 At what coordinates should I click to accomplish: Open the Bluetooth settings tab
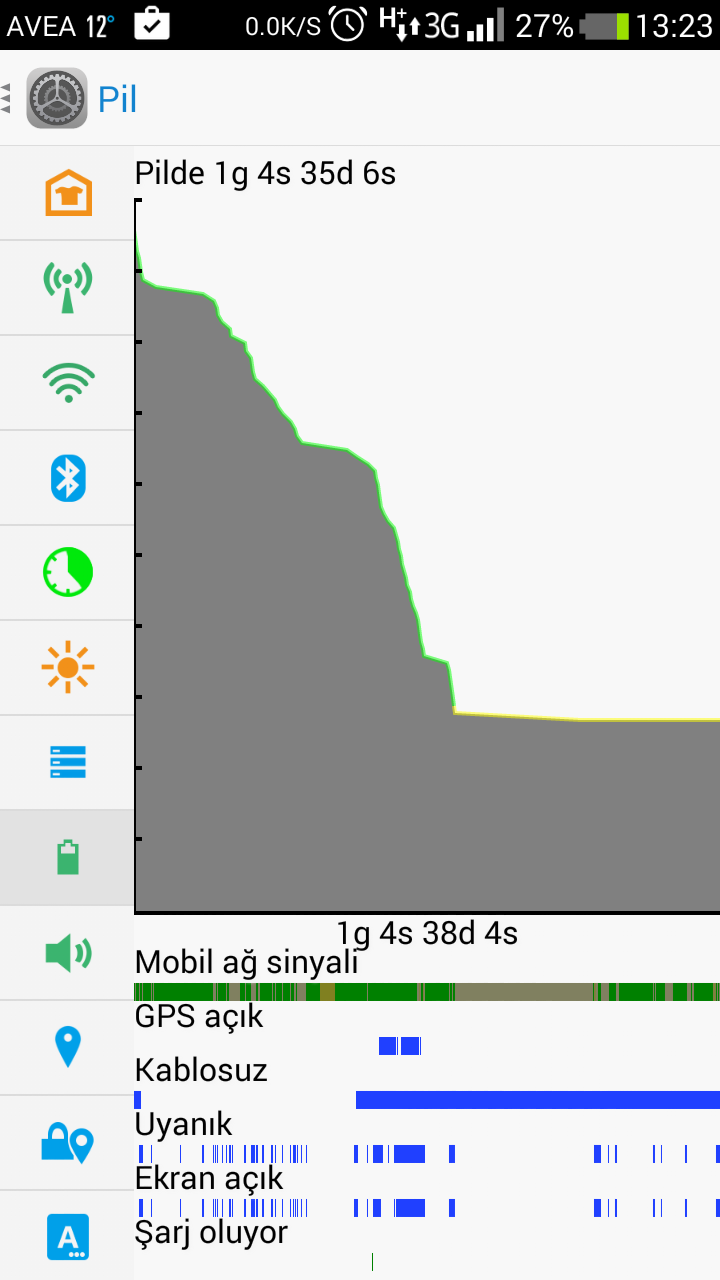pyautogui.click(x=67, y=478)
